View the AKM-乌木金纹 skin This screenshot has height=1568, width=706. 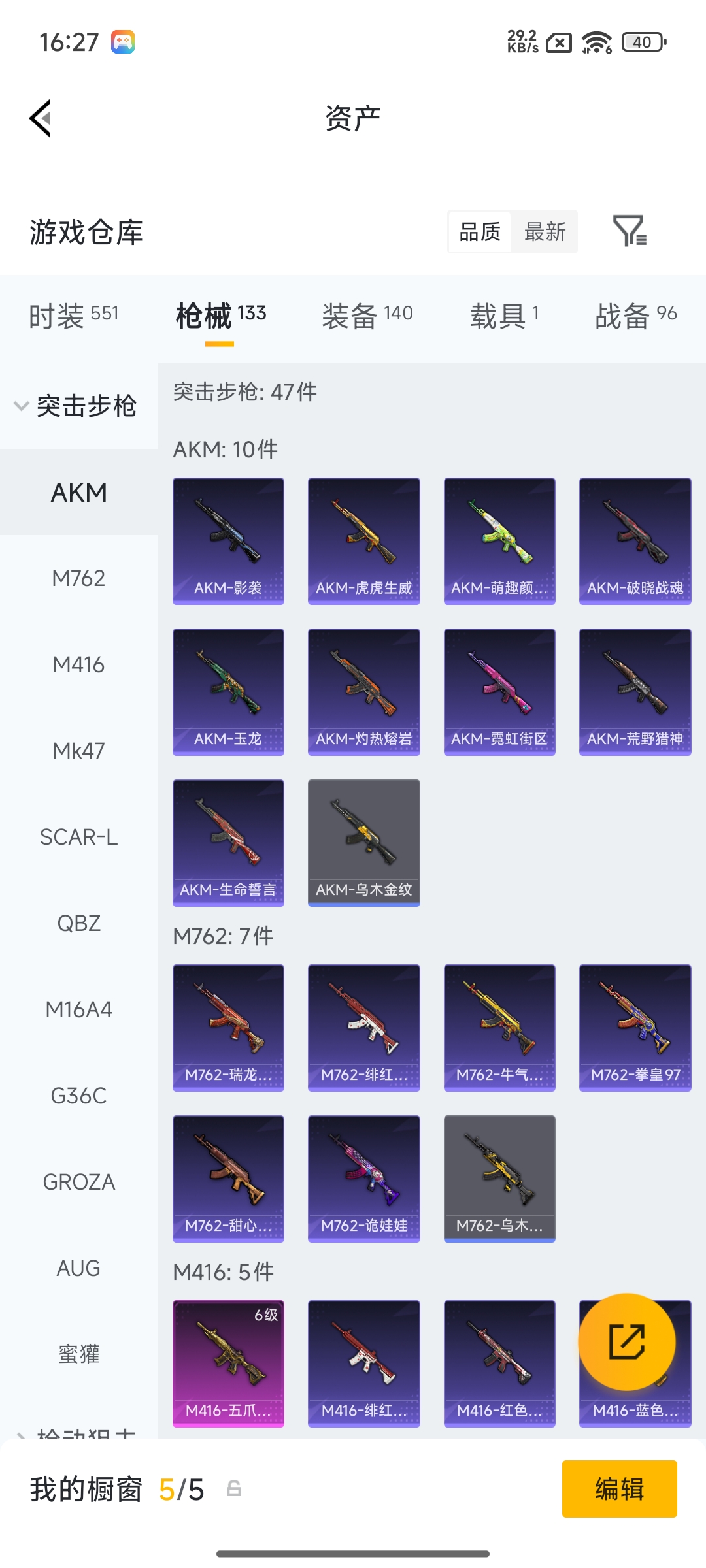pyautogui.click(x=363, y=843)
